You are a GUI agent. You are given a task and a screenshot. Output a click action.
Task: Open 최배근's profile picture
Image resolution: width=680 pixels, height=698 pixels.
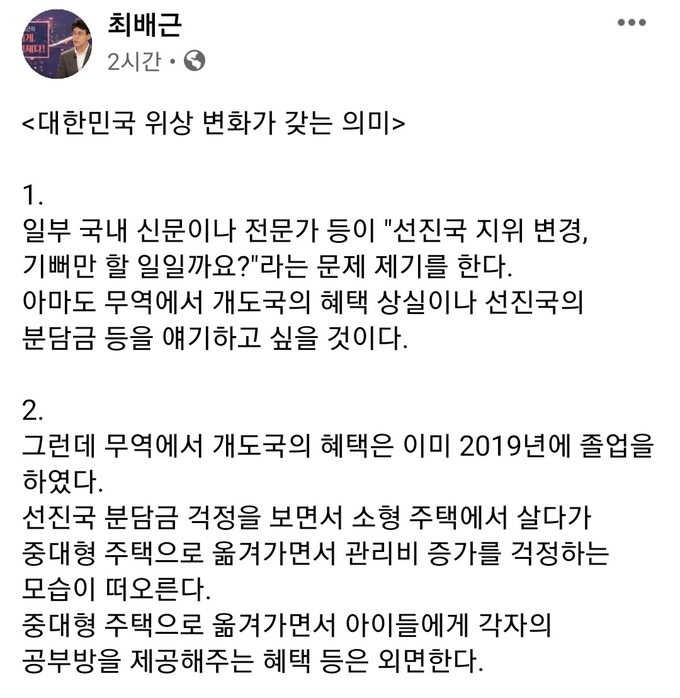(x=57, y=44)
